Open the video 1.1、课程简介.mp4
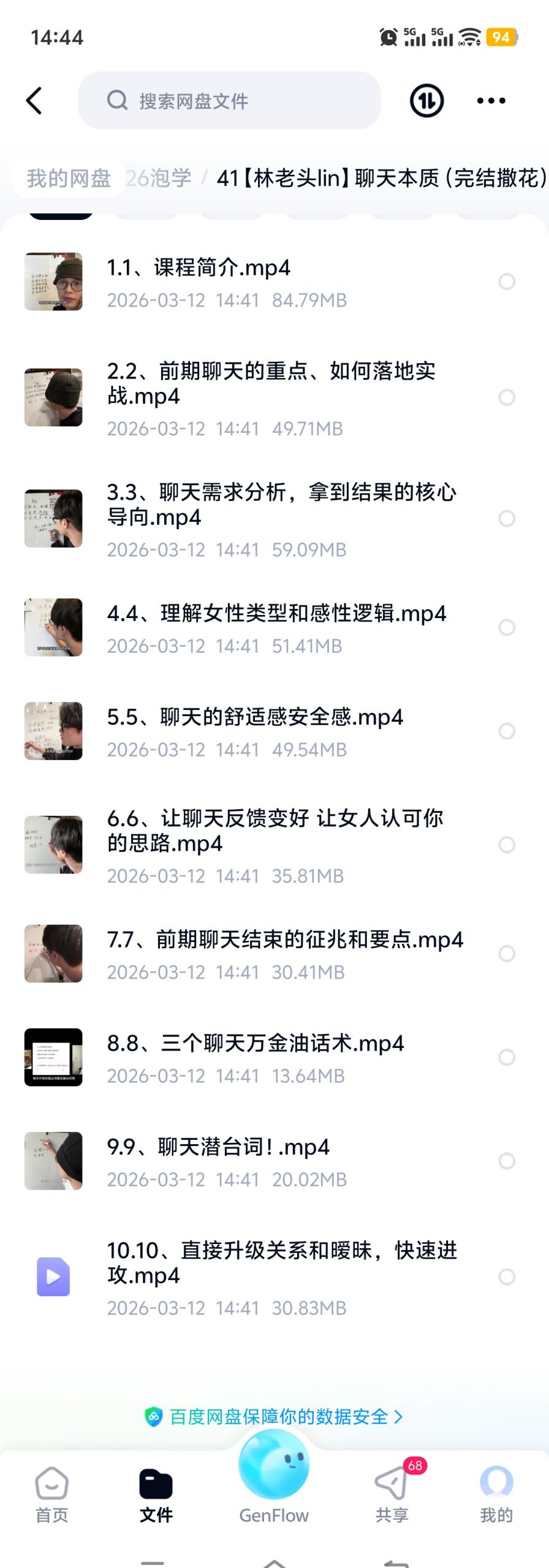Viewport: 549px width, 1568px height. tap(199, 268)
